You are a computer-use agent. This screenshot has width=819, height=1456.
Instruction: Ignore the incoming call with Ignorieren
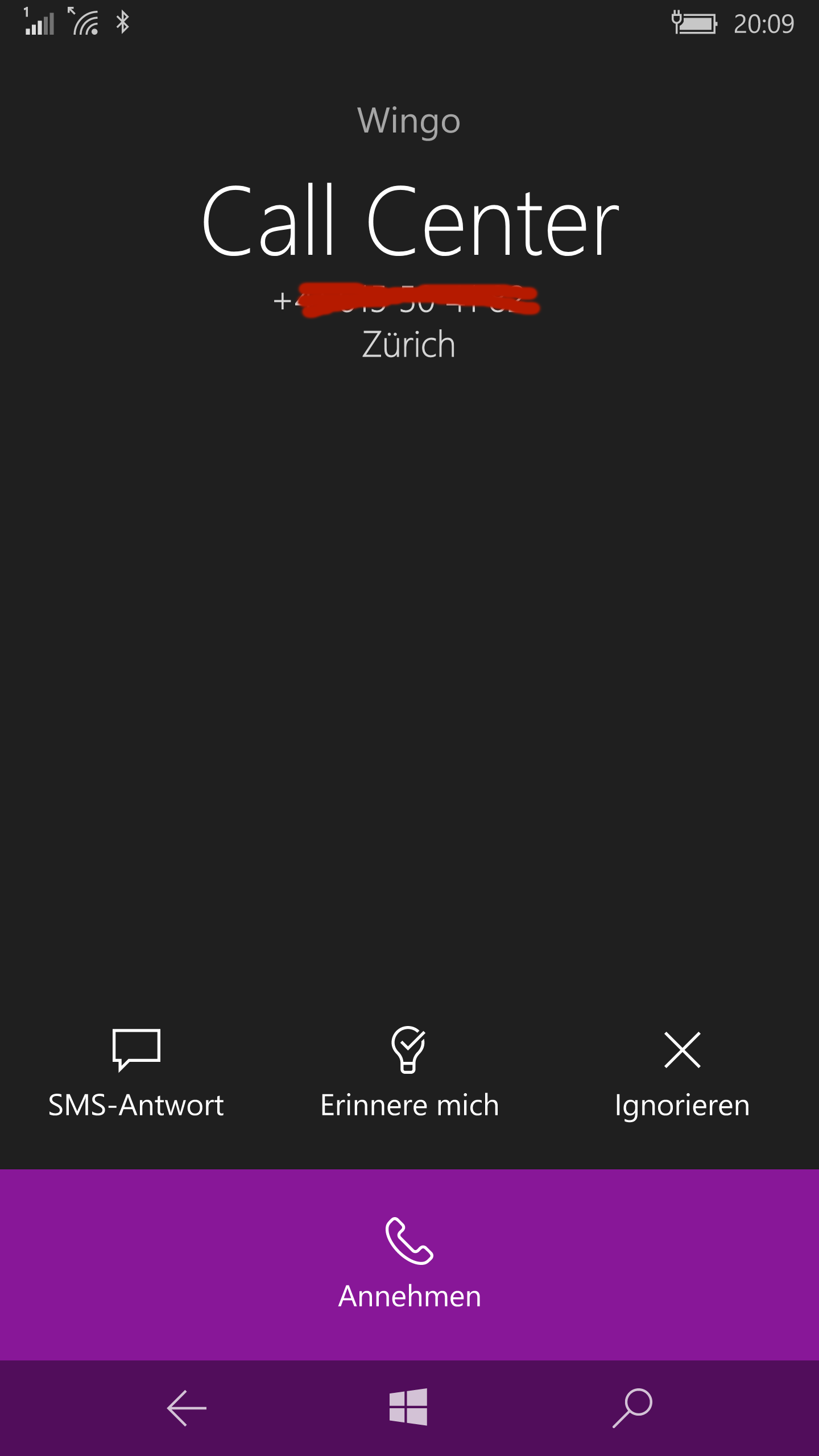(682, 1074)
